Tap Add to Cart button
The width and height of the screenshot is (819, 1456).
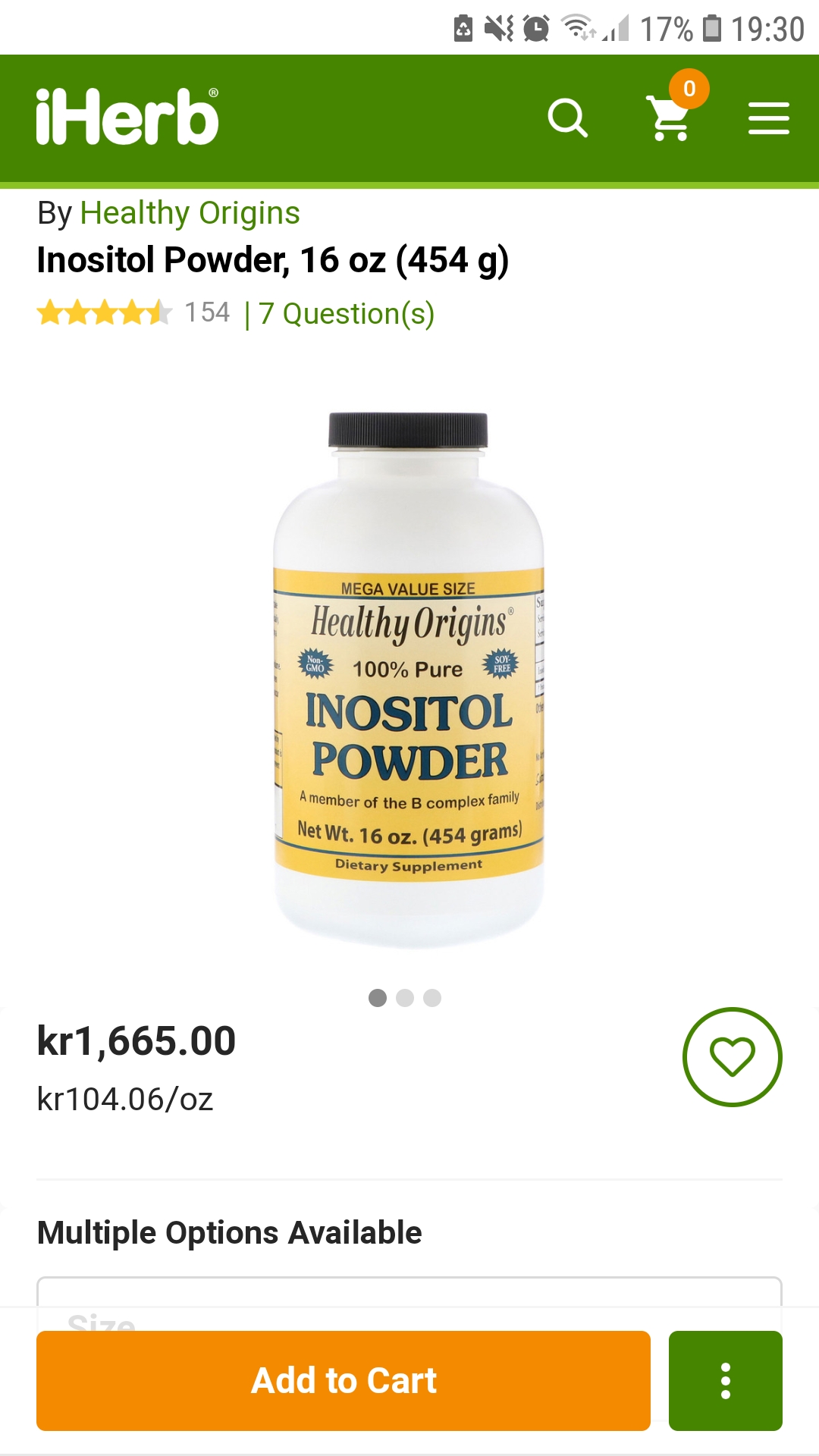pyautogui.click(x=344, y=1380)
